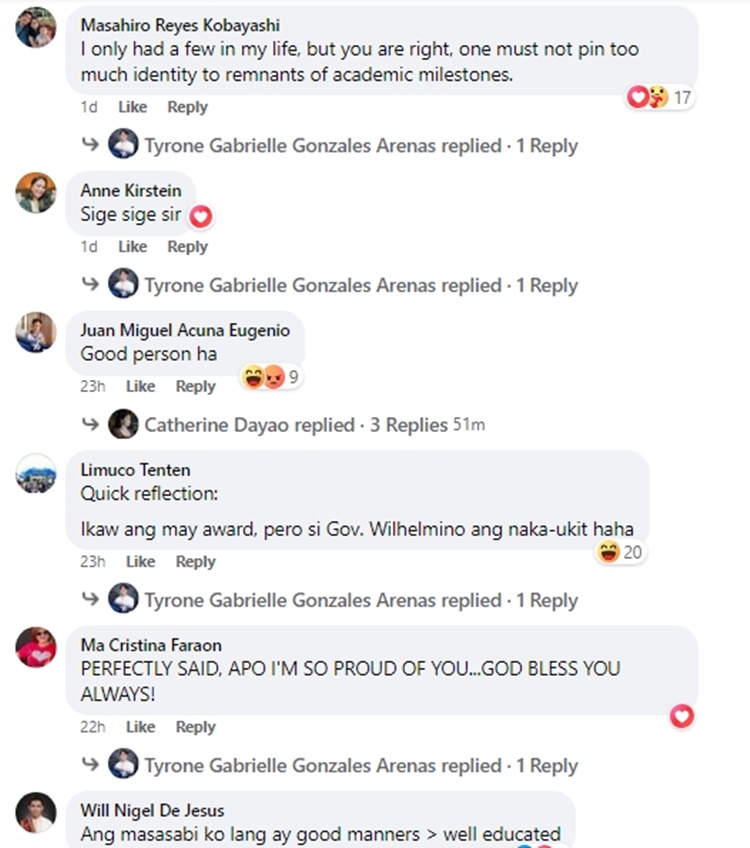This screenshot has height=848, width=750.
Task: Like Ma Cristina Faraon's comment
Action: tap(140, 727)
